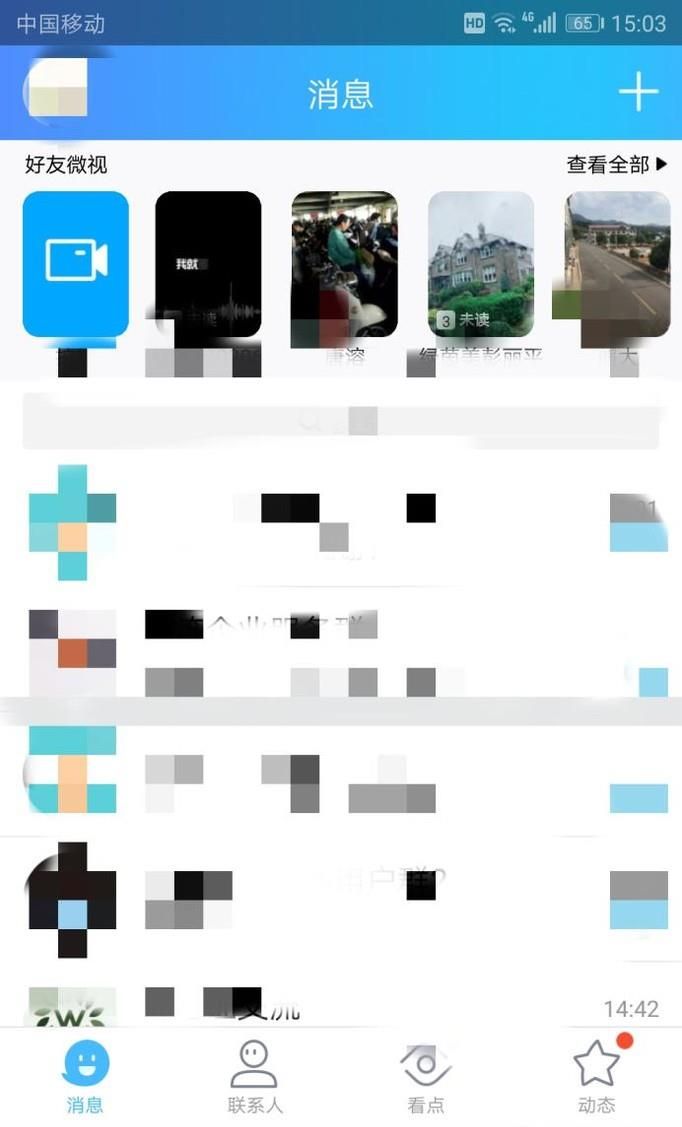Open your profile avatar in the header
682x1127 pixels.
coord(56,89)
